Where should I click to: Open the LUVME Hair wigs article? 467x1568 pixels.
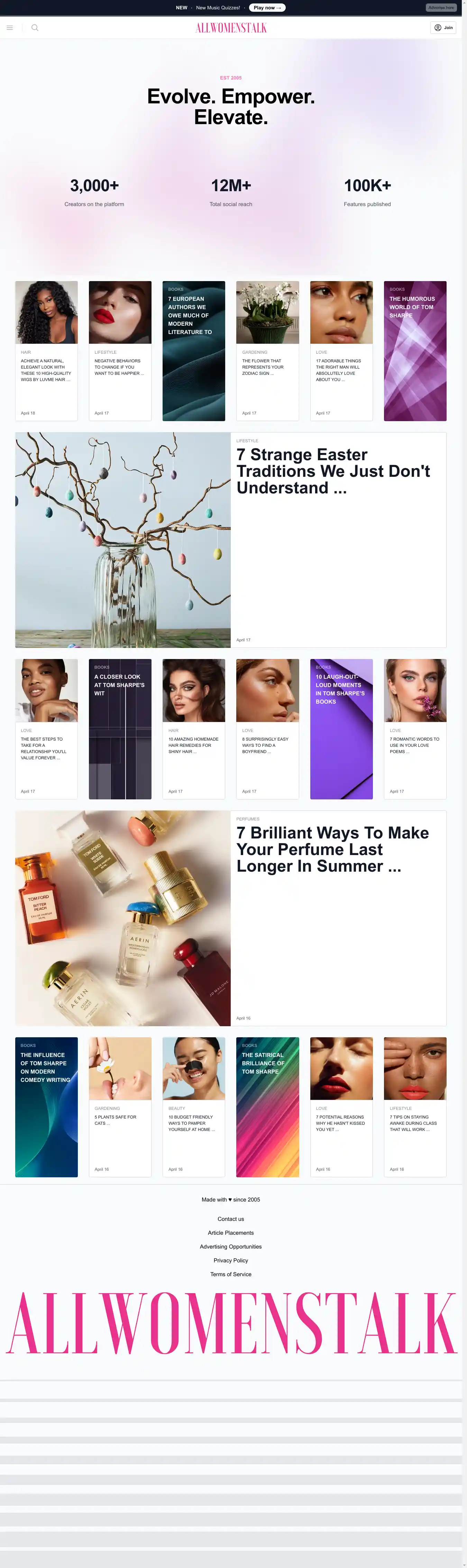(x=46, y=370)
